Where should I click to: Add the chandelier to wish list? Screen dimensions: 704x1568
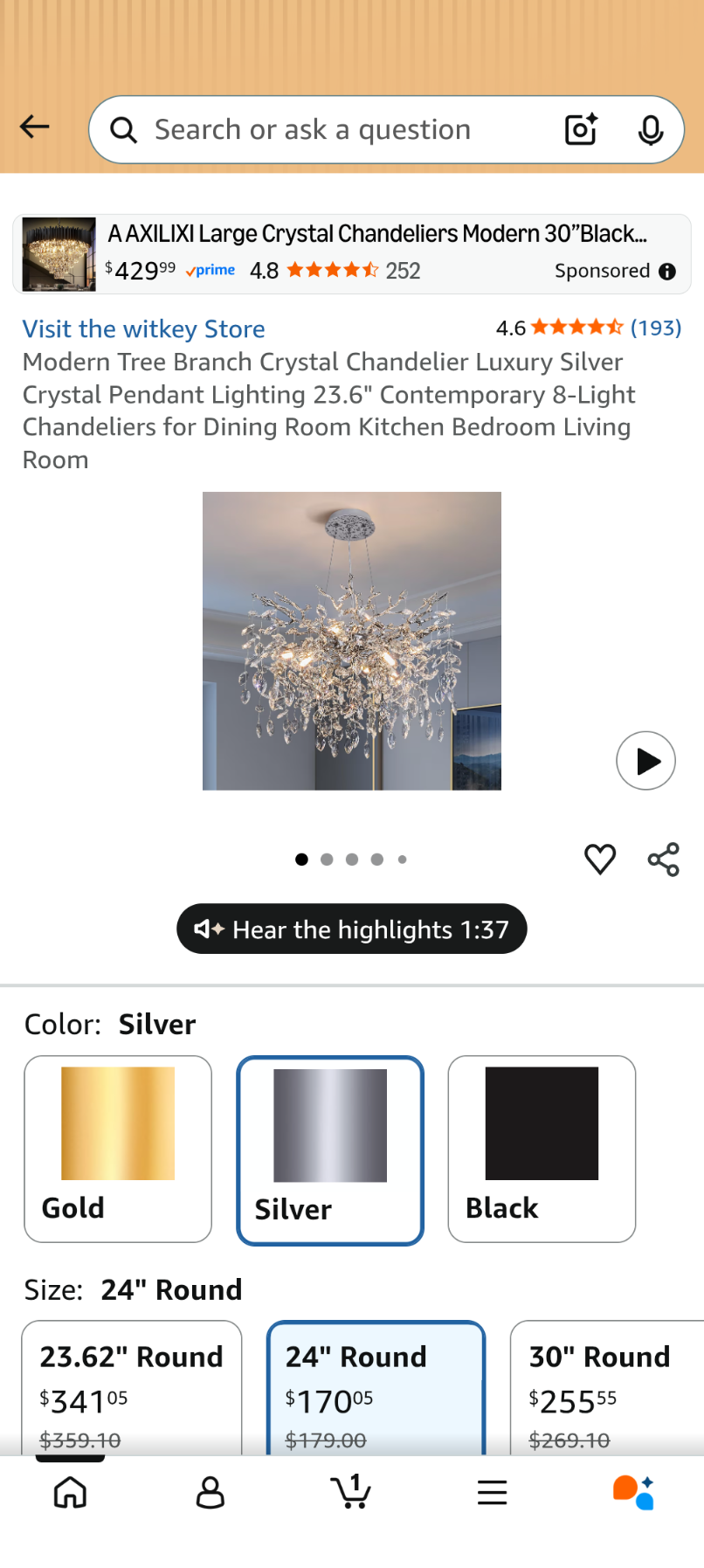(x=600, y=859)
